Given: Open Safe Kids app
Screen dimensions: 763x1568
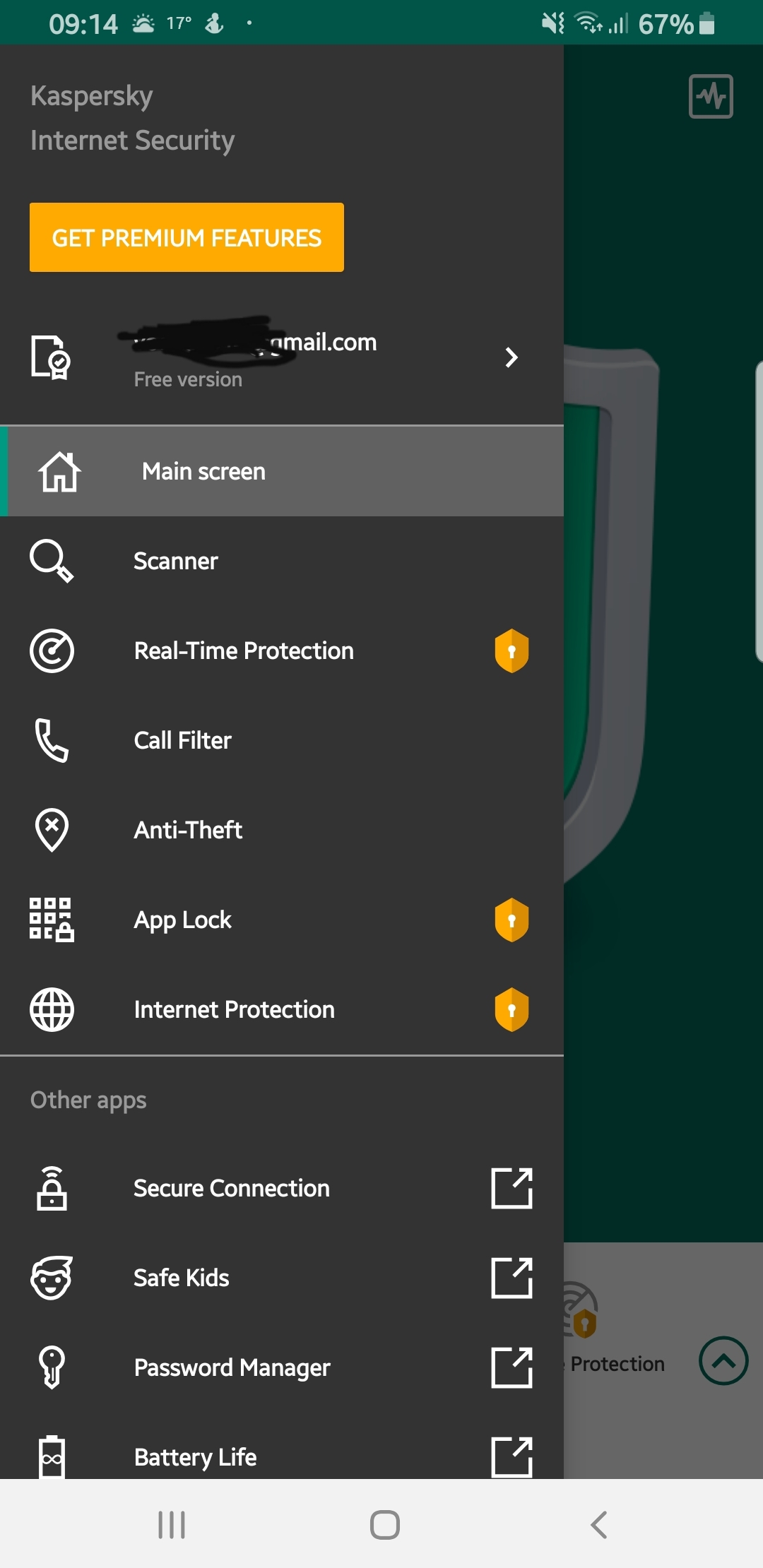Looking at the screenshot, I should [x=282, y=1278].
